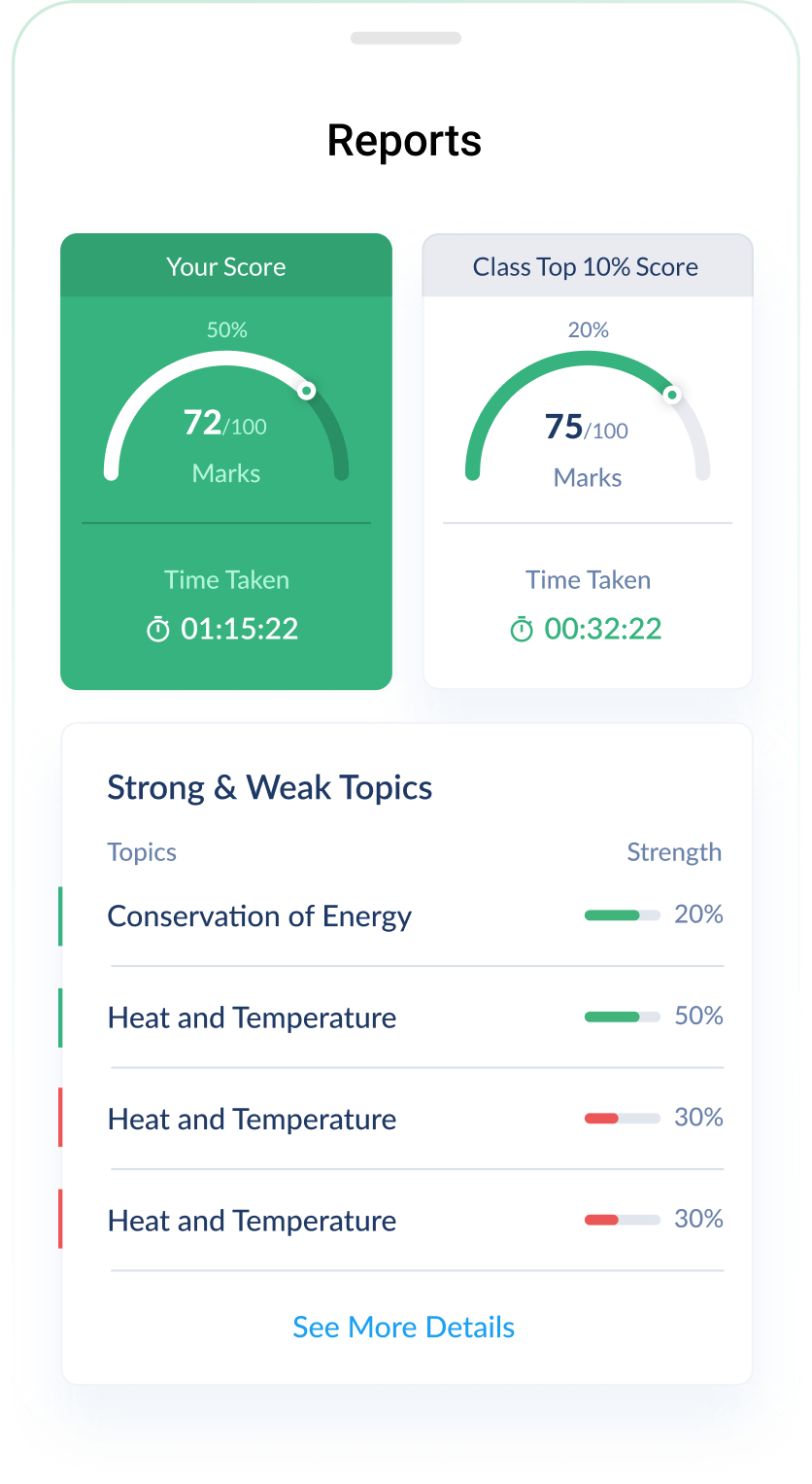Open the See More Details link
812x1484 pixels.
coord(403,1328)
